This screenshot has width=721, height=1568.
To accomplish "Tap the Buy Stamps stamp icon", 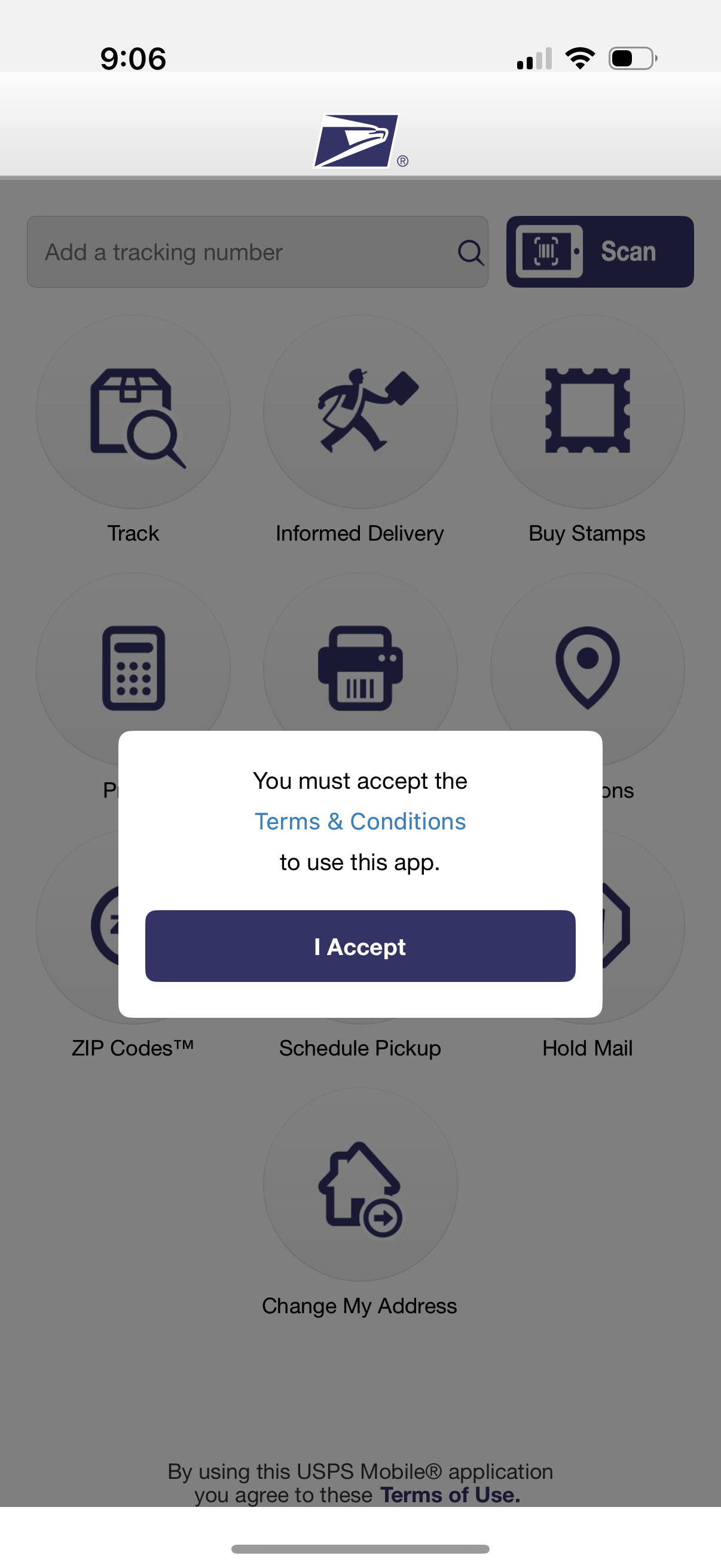I will [x=587, y=411].
